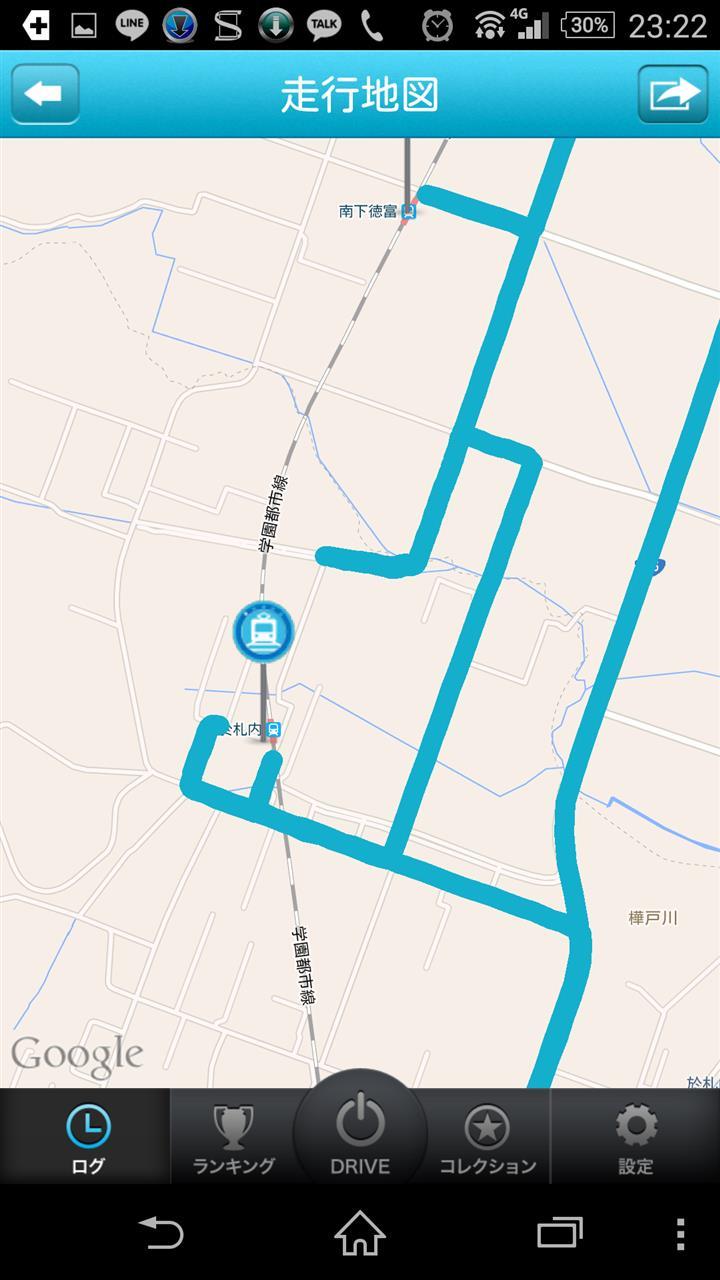Screen dimensions: 720x1280
Task: Tap the train station marker on map
Action: (x=263, y=632)
